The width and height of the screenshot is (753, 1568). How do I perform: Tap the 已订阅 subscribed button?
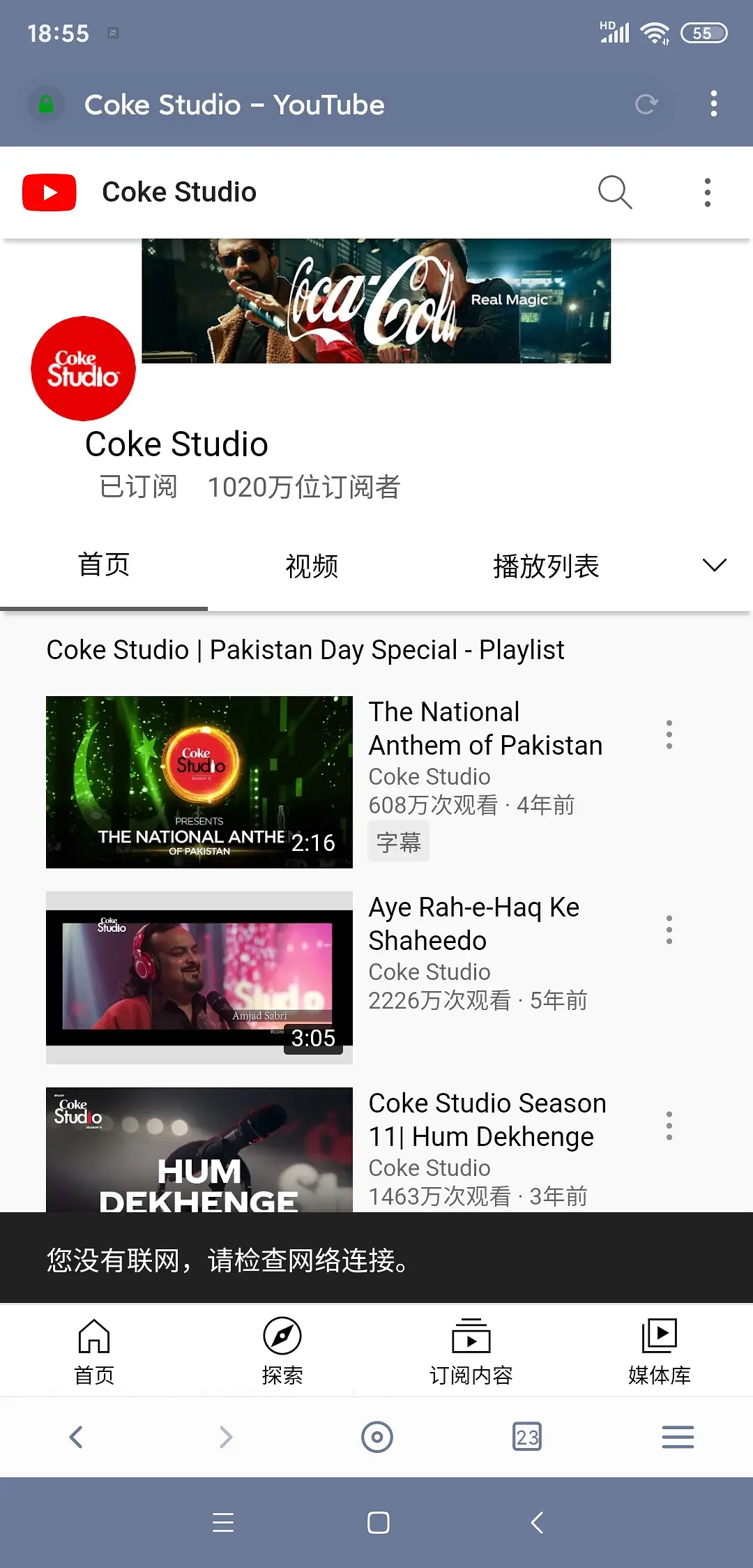click(138, 487)
